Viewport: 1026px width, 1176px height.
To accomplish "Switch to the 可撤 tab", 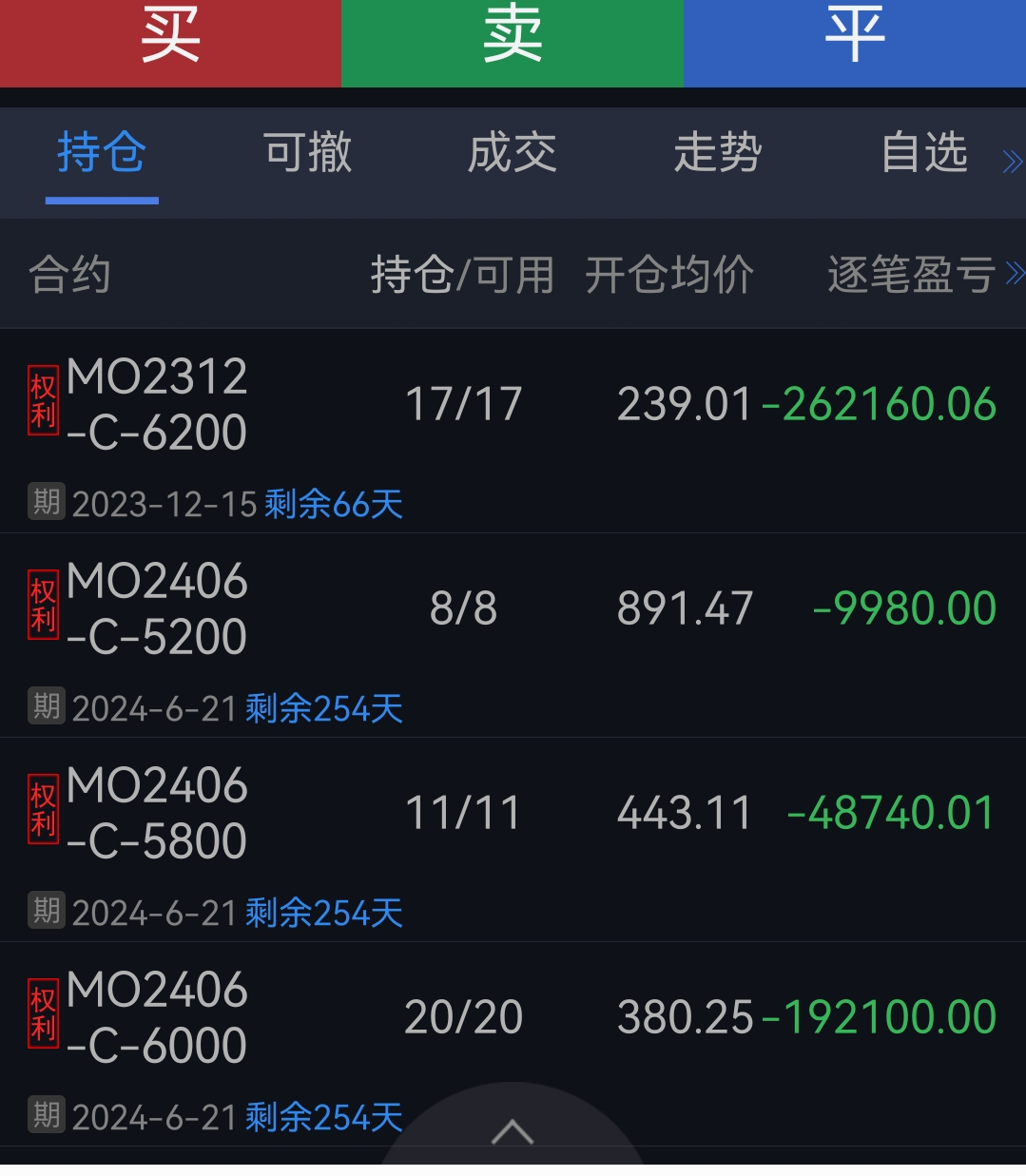I will [307, 154].
